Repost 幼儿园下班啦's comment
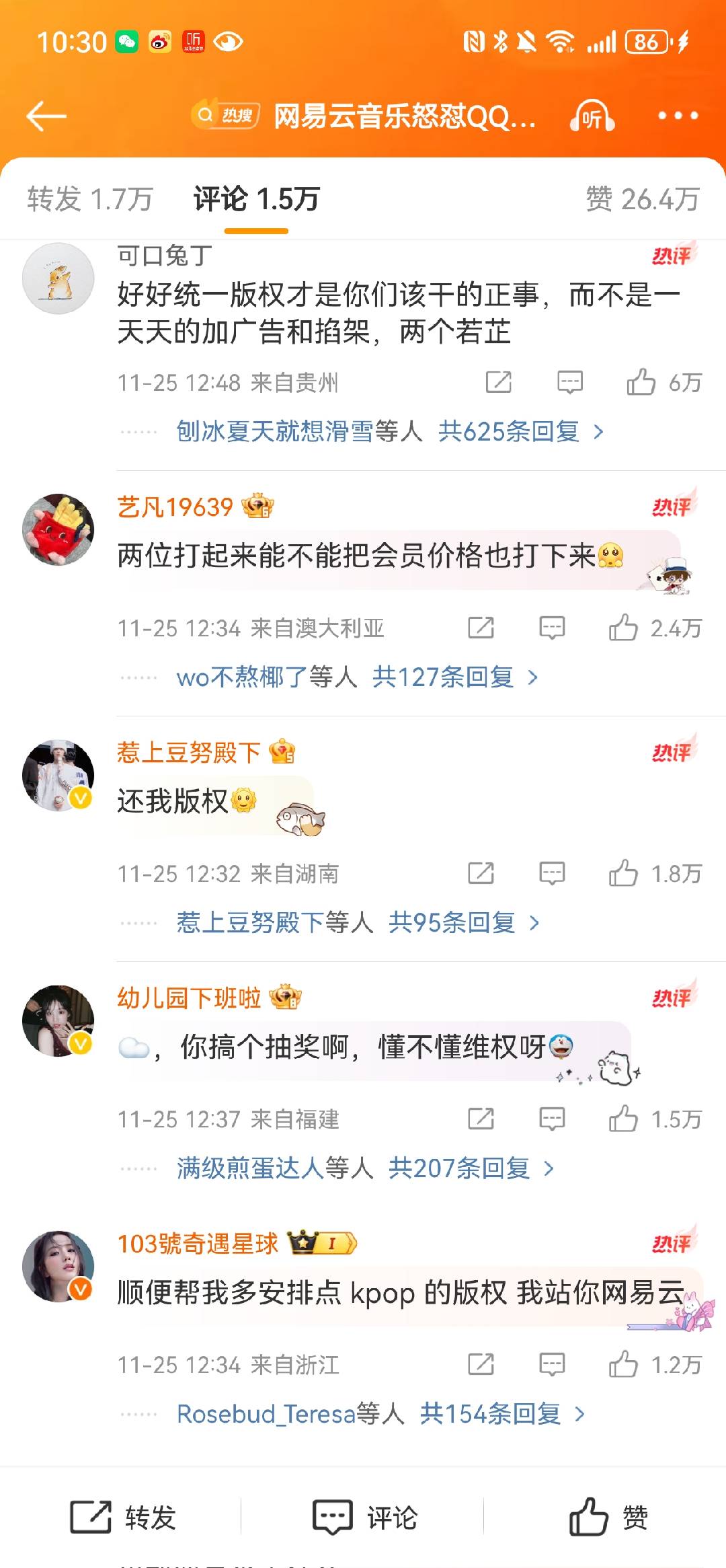726x1568 pixels. point(481,1119)
